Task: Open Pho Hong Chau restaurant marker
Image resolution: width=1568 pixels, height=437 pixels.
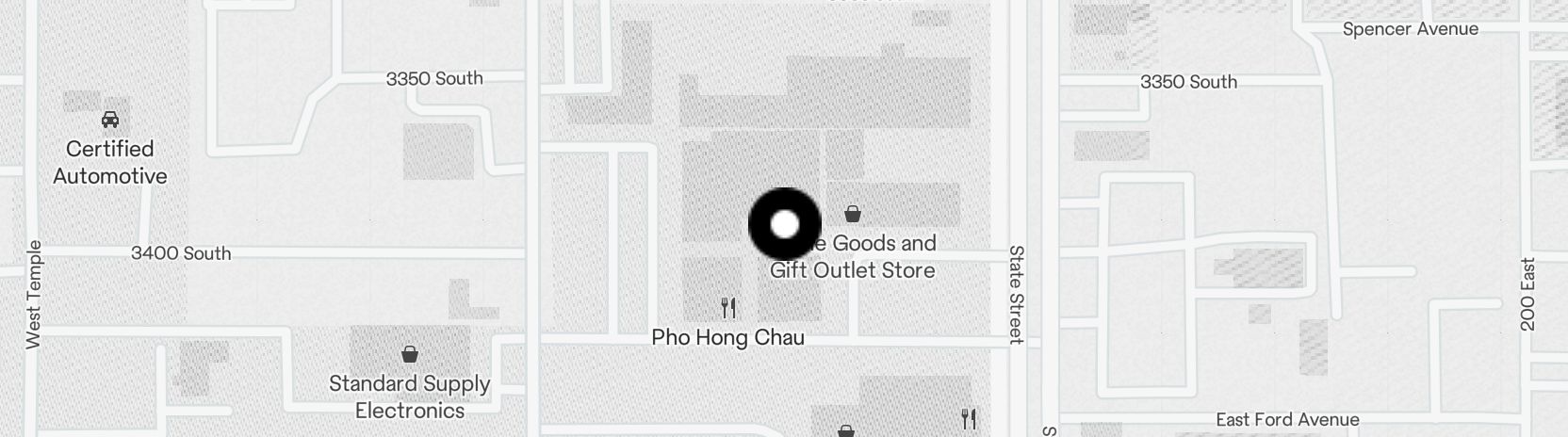Action: (x=727, y=308)
